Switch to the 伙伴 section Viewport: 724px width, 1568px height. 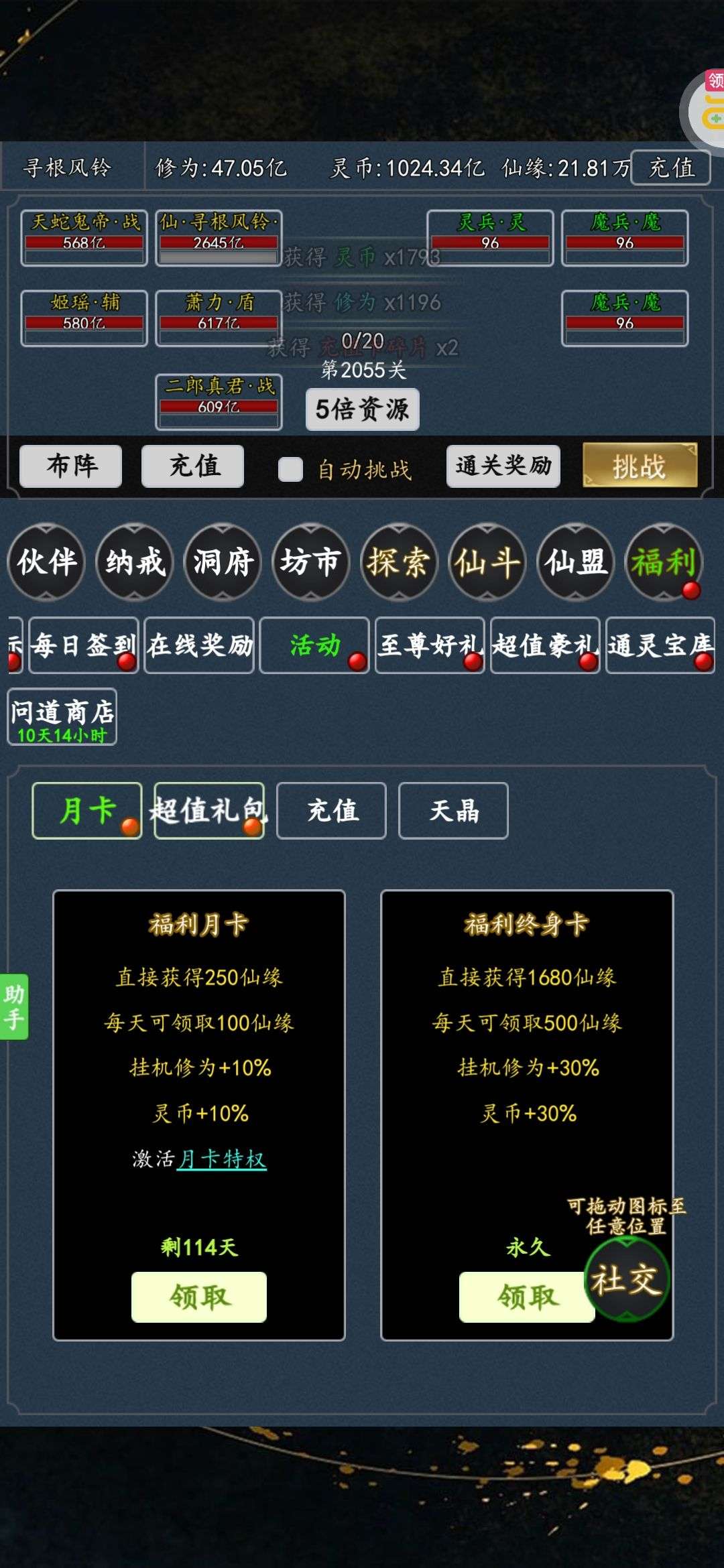(46, 562)
